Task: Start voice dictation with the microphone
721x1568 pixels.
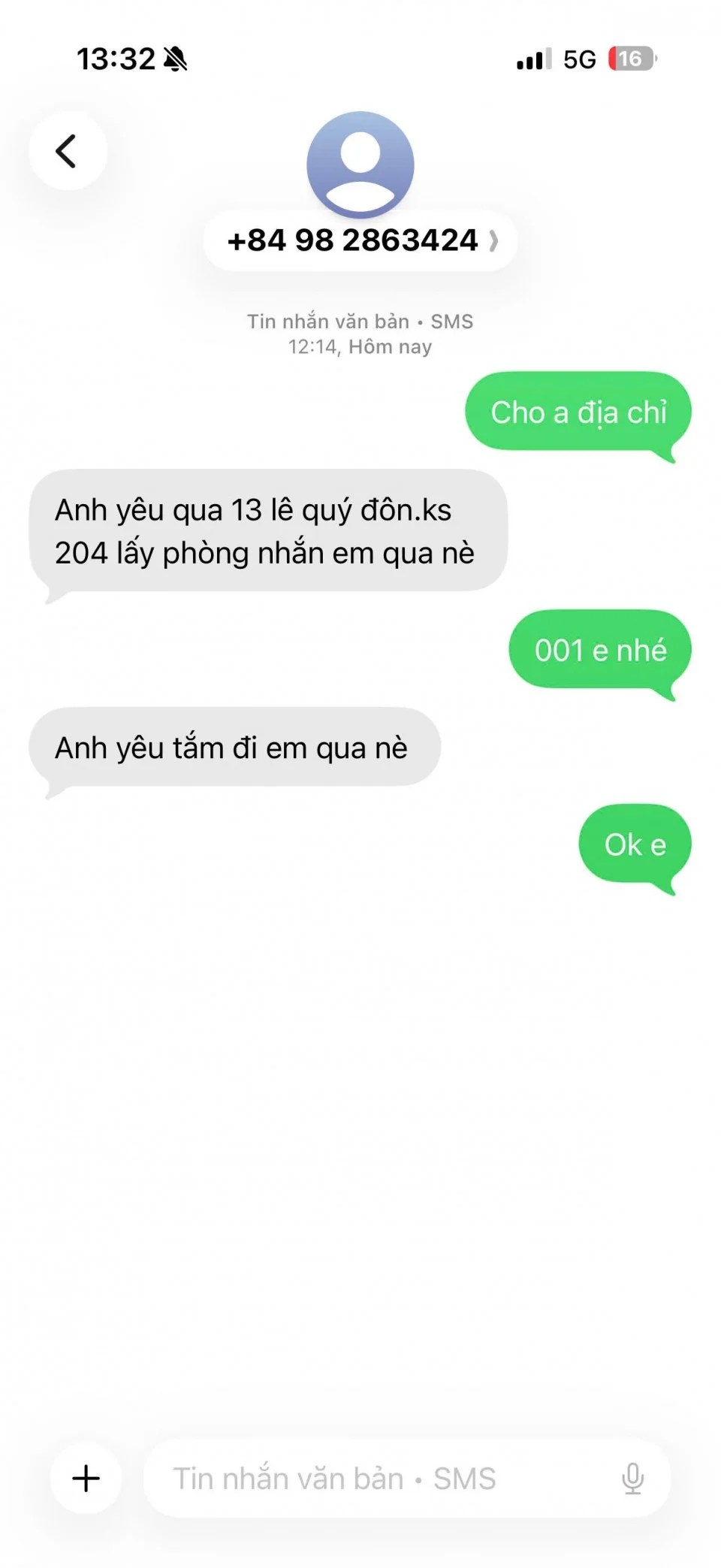Action: pos(632,1478)
